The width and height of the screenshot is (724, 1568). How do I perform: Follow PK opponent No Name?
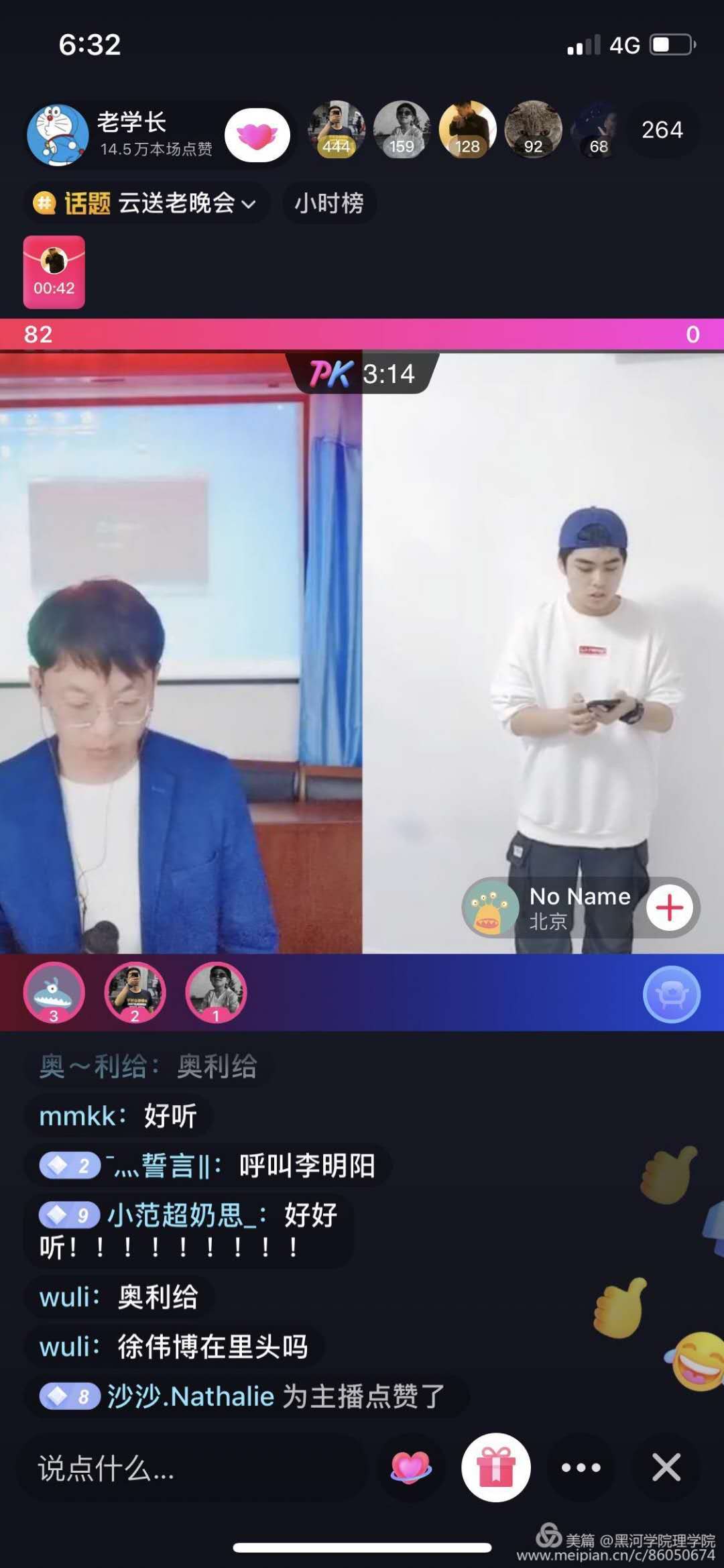(669, 908)
